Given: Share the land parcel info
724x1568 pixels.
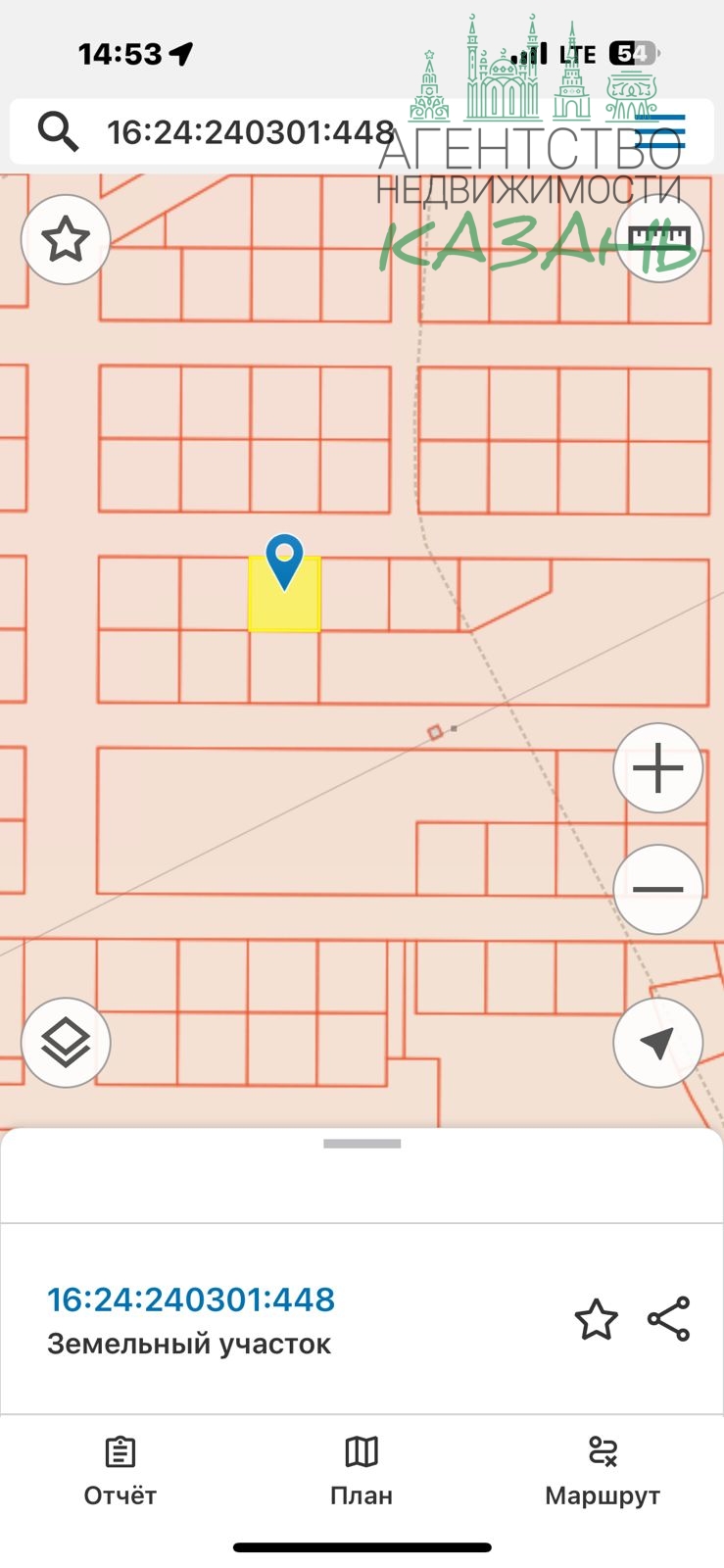Looking at the screenshot, I should coord(669,1319).
